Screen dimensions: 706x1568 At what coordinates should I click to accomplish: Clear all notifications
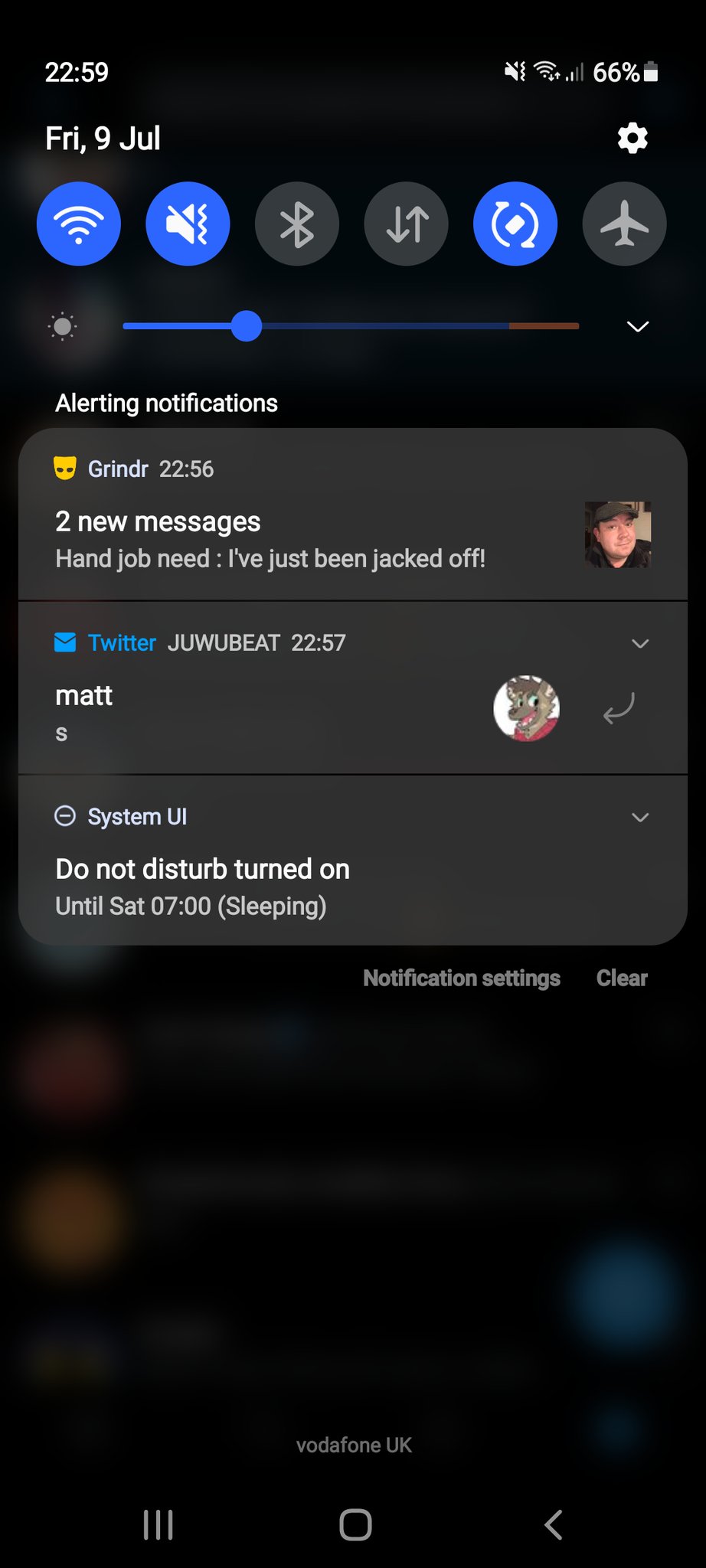(622, 978)
